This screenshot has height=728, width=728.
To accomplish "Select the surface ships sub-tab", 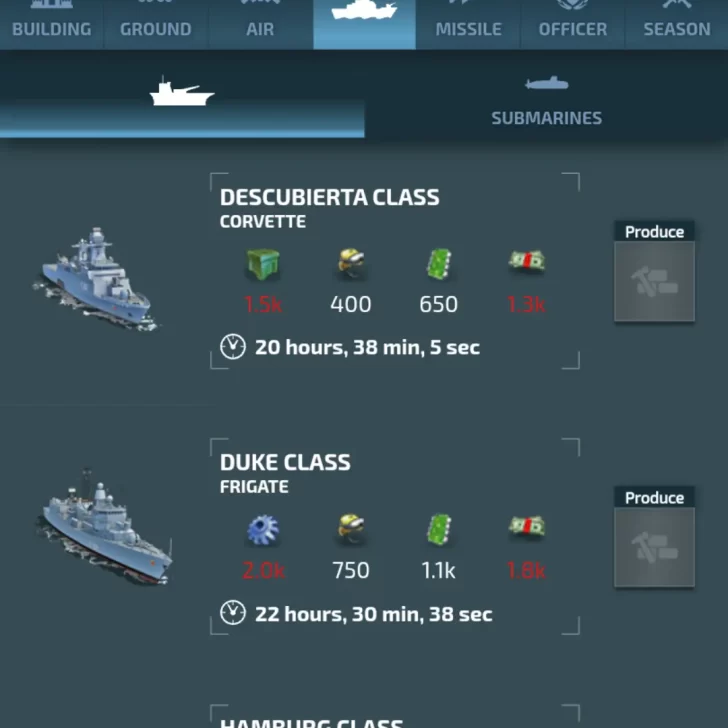I will point(182,95).
